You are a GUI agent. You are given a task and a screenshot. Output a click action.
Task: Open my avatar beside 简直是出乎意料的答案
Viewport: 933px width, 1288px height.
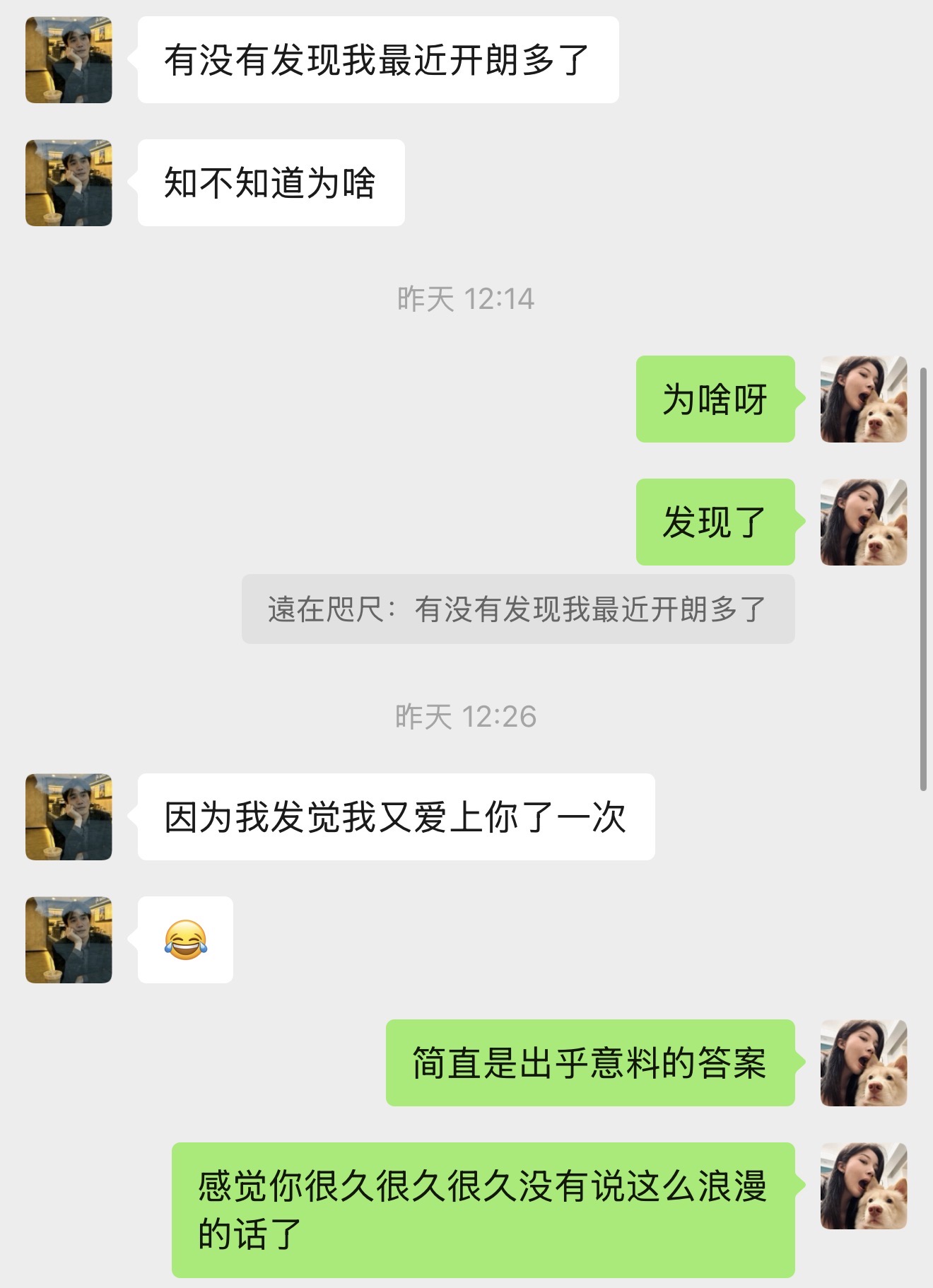(863, 1063)
